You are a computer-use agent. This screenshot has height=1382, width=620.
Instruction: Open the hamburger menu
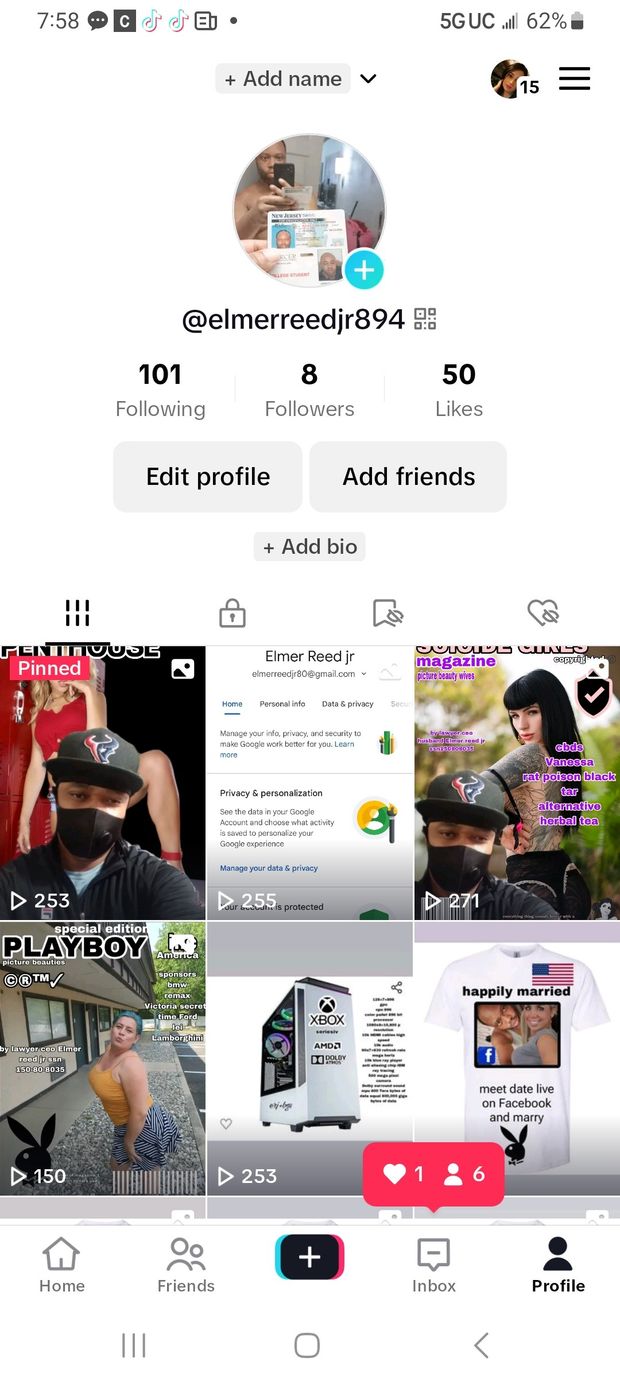click(x=574, y=78)
